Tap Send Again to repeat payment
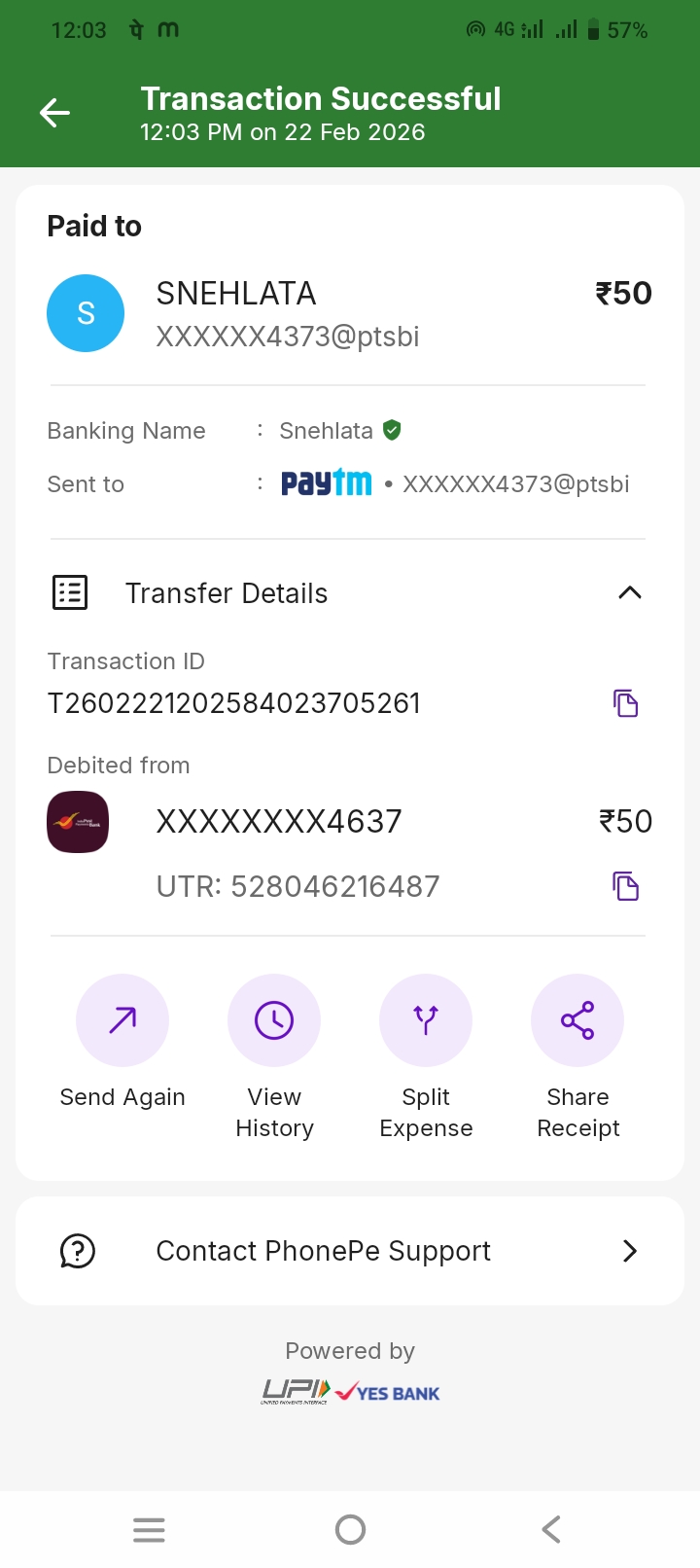 [x=122, y=1021]
